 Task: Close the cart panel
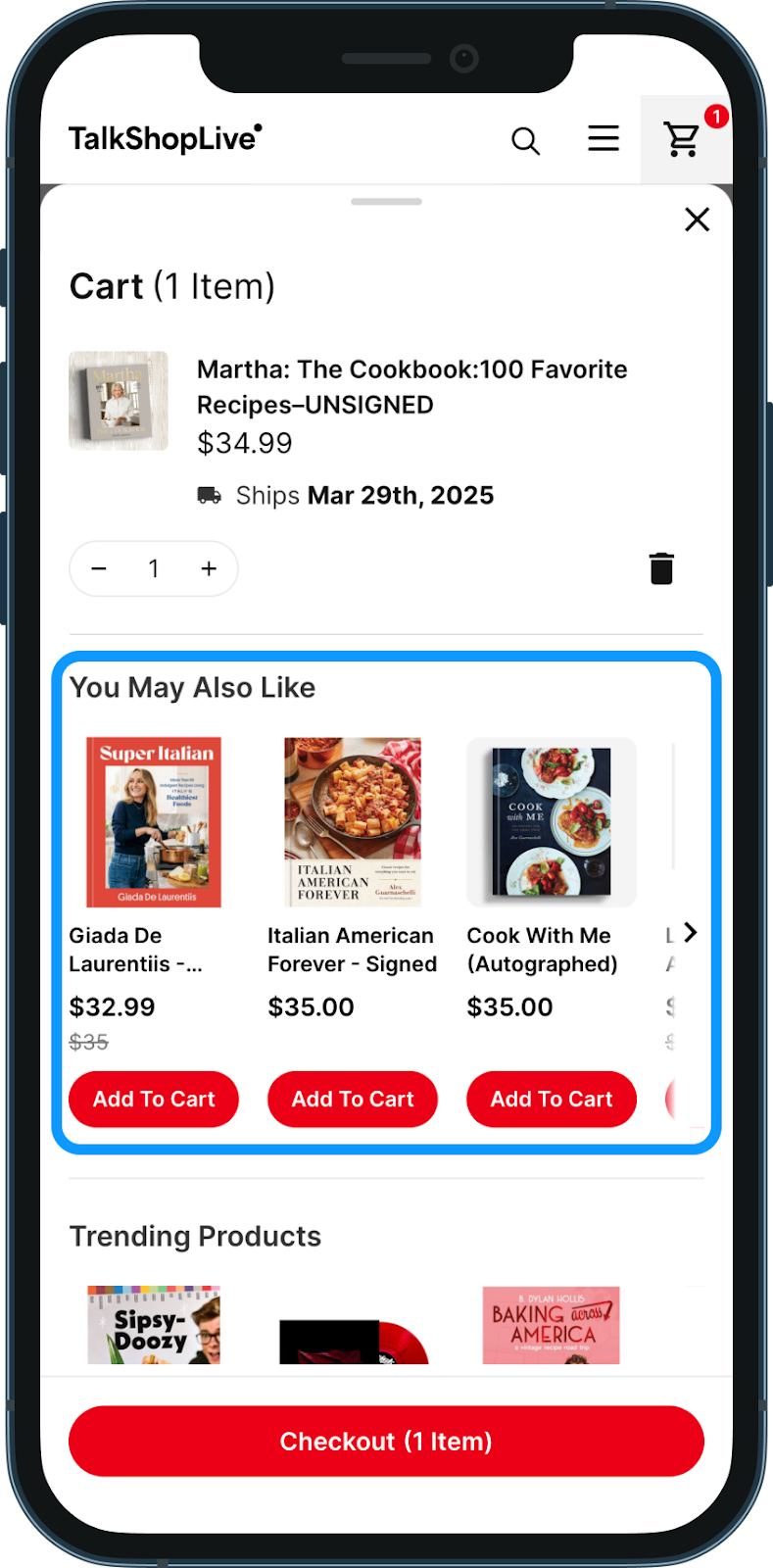(697, 220)
